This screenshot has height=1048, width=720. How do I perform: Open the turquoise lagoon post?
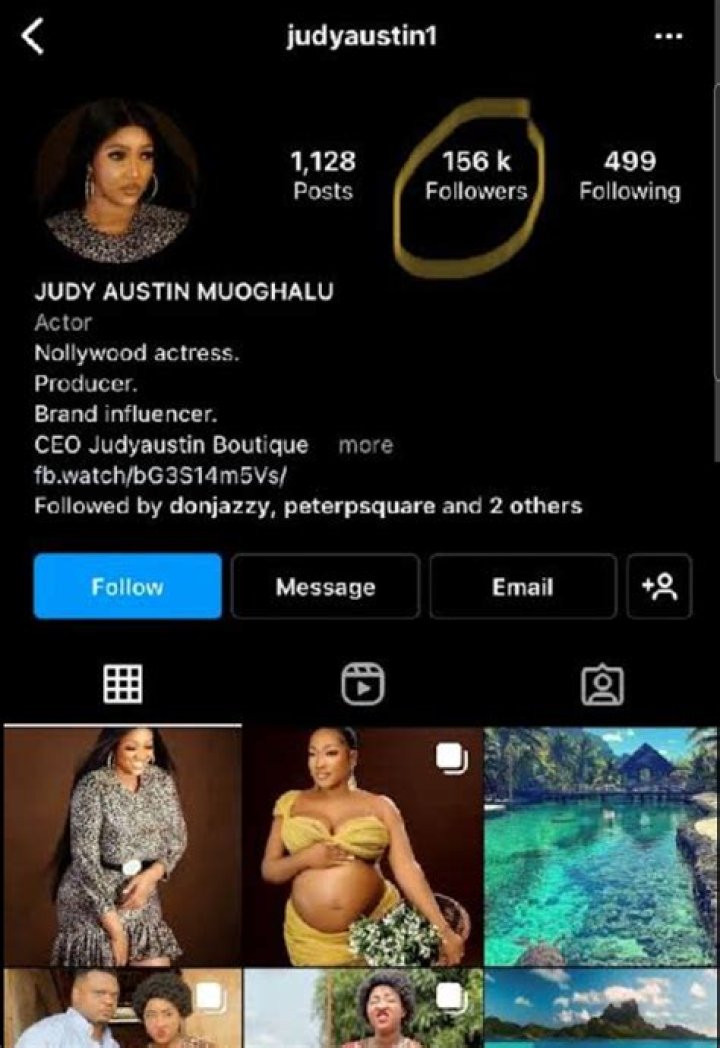[x=602, y=846]
